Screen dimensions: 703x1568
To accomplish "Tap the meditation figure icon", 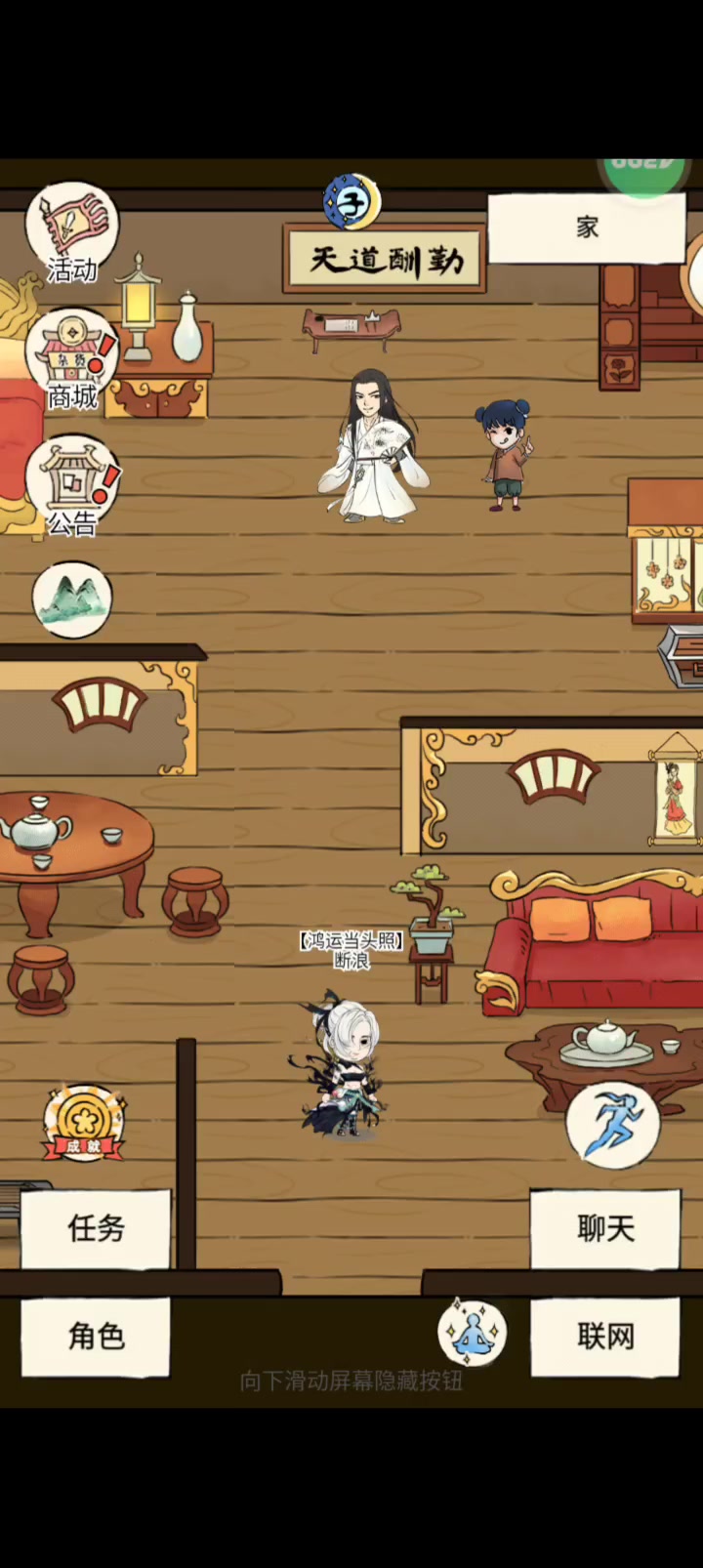I will pyautogui.click(x=473, y=1334).
